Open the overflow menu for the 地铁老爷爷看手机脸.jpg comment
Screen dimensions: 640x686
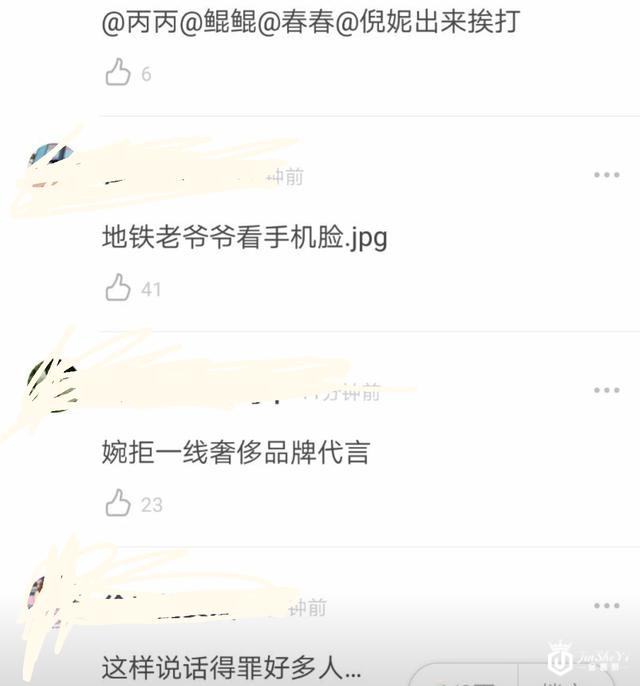click(x=606, y=175)
